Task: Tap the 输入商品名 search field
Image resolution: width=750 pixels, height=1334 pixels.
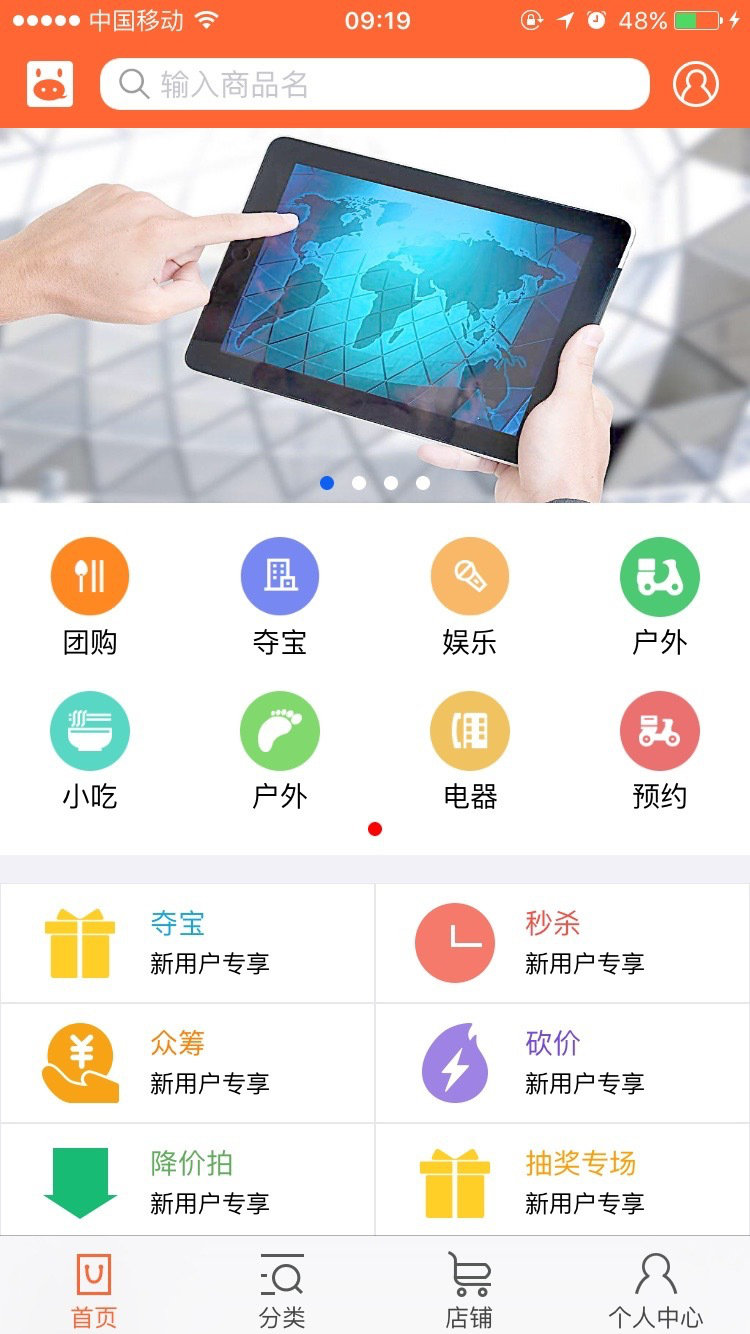Action: click(x=375, y=84)
